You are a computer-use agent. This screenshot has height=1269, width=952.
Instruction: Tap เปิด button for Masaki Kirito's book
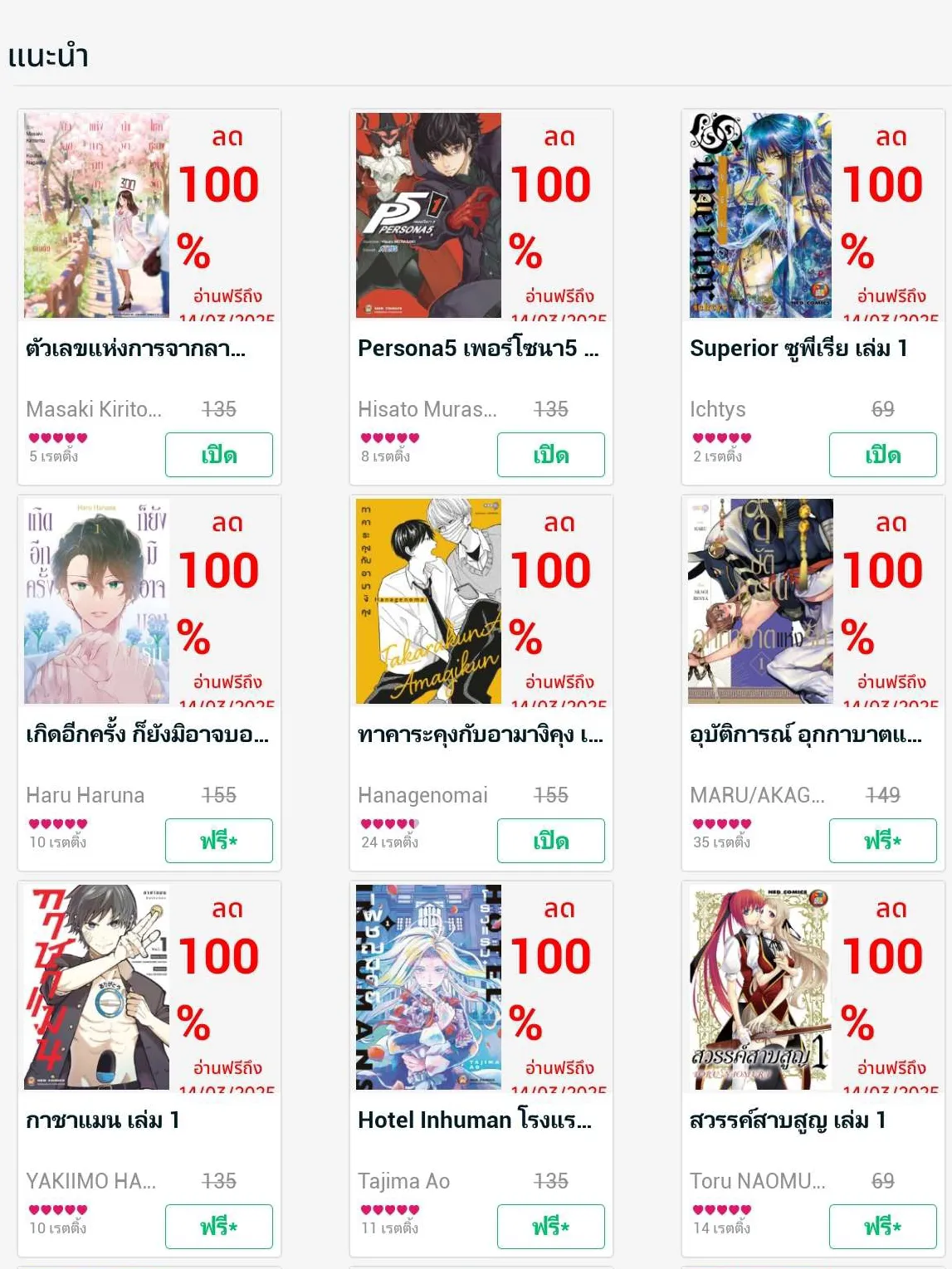click(x=218, y=455)
